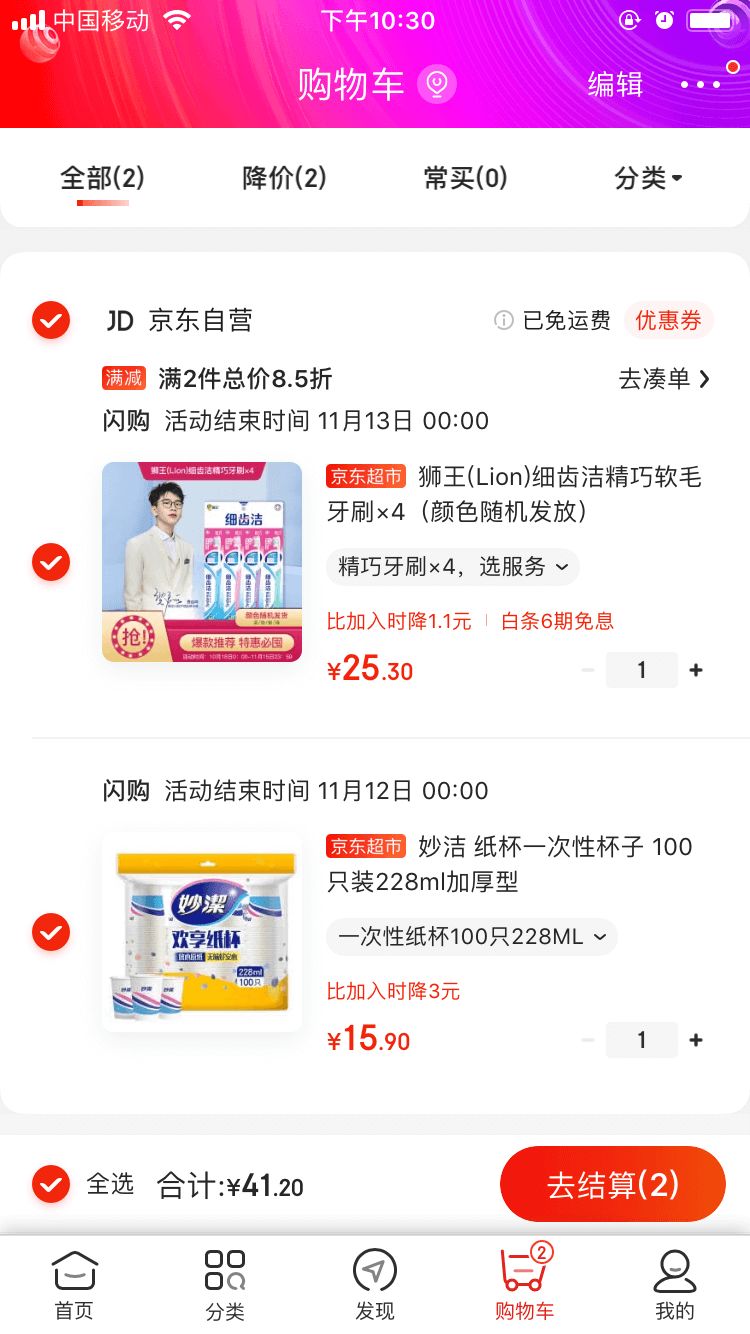750x1334 pixels.
Task: Toggle the 全选 select-all checkbox
Action: click(51, 1184)
